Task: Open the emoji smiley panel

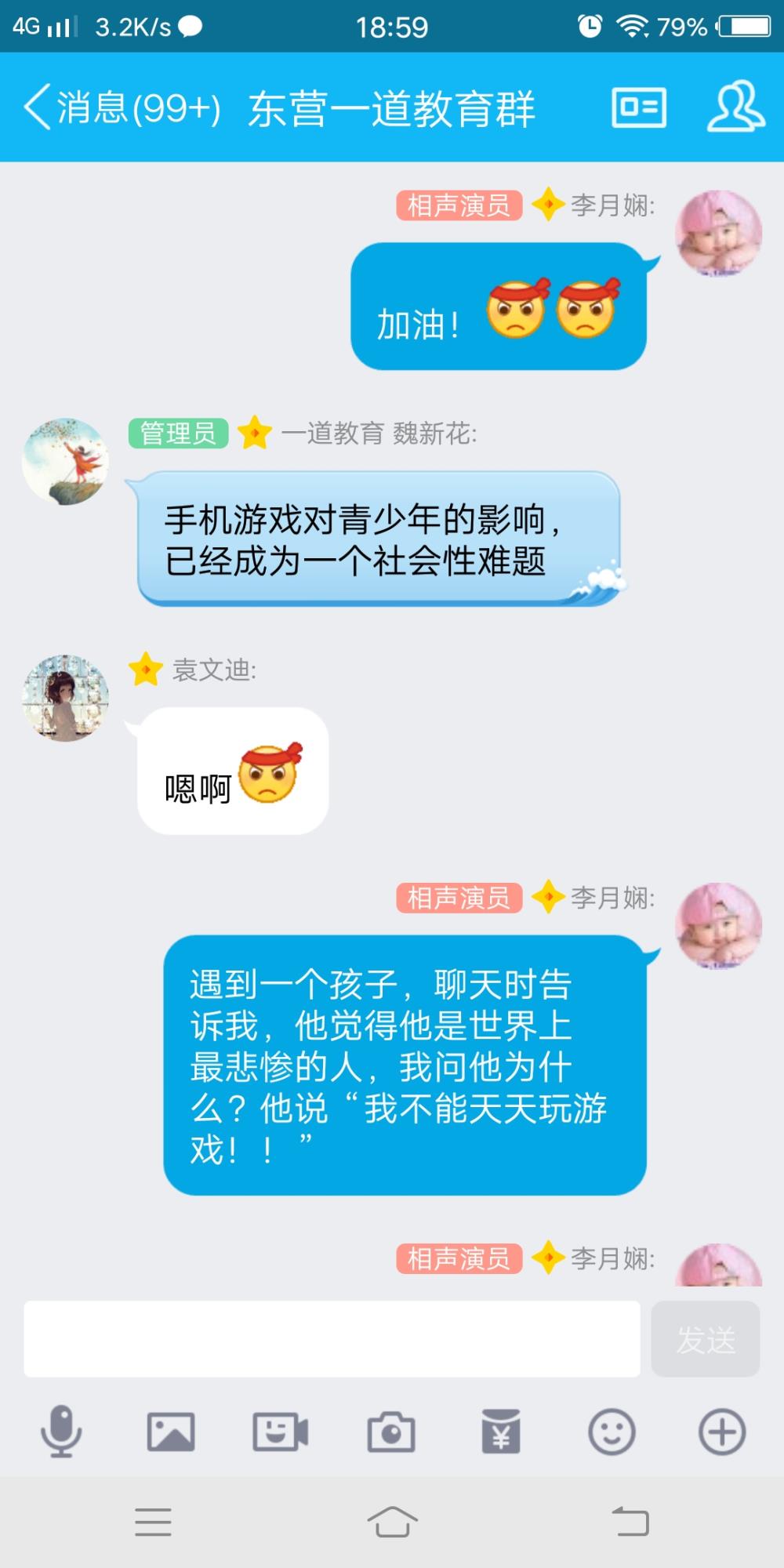Action: pos(612,1432)
